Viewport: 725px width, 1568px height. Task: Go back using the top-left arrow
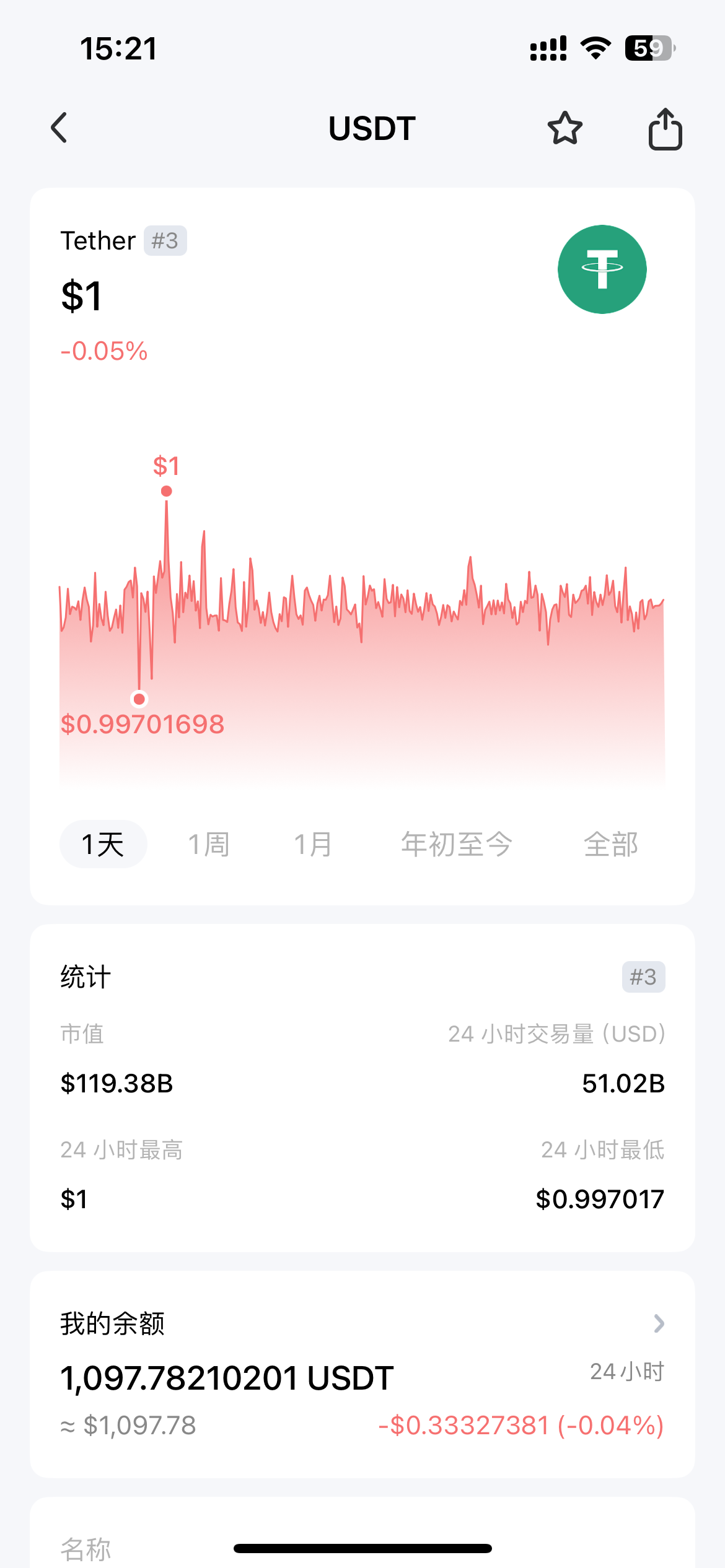click(x=59, y=128)
